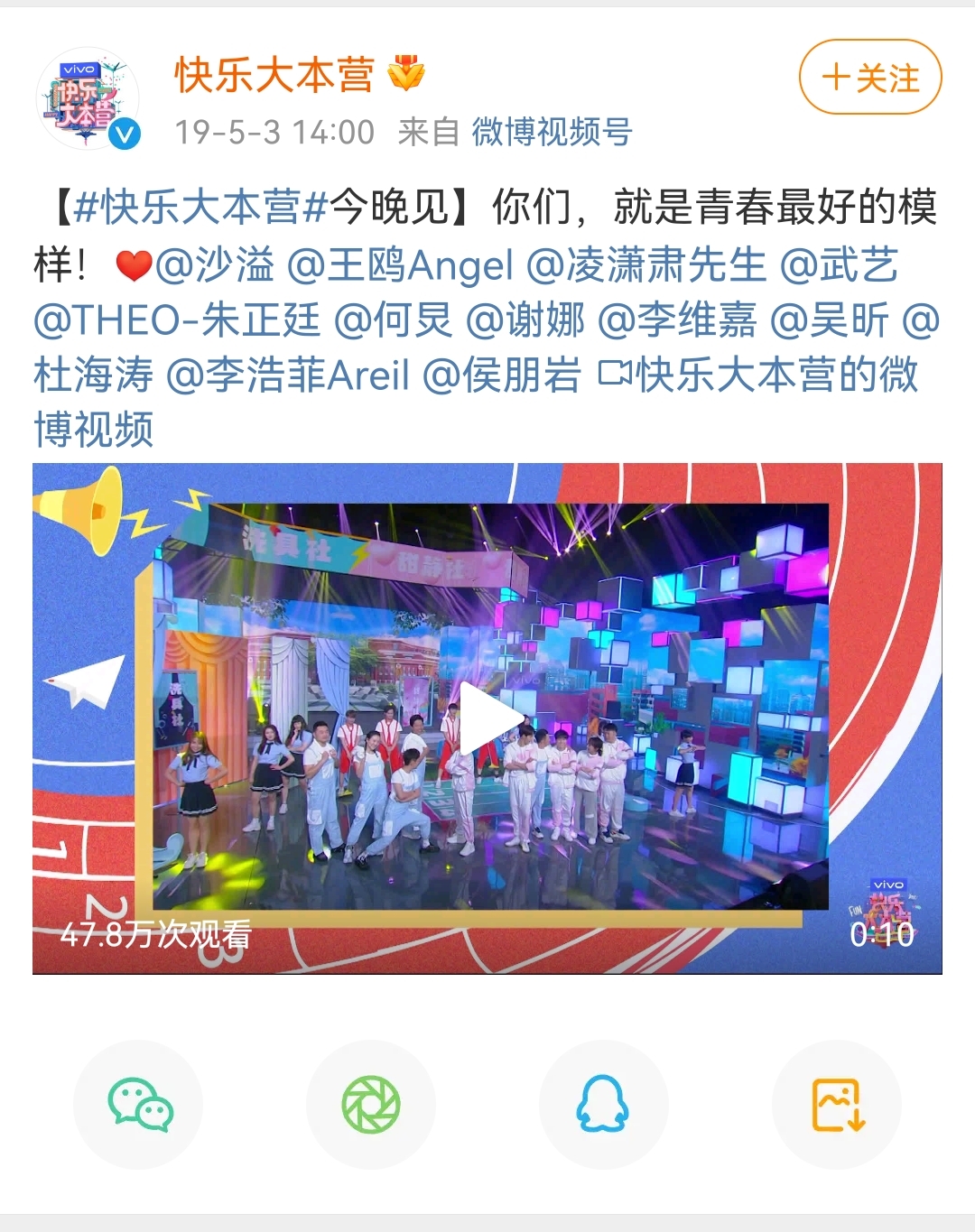
Task: View @李浩菲Areil's profile
Action: (289, 375)
